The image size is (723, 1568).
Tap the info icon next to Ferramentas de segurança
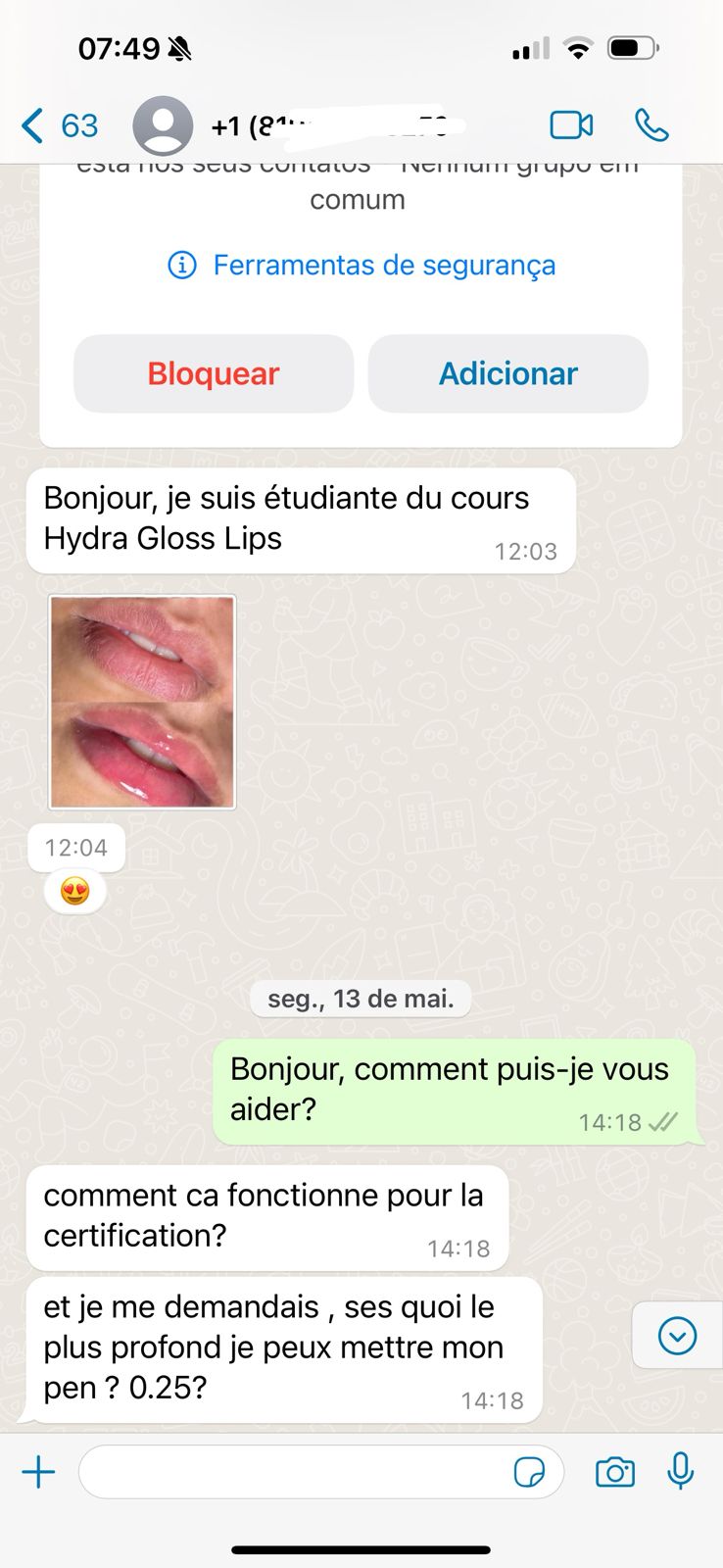pyautogui.click(x=182, y=265)
